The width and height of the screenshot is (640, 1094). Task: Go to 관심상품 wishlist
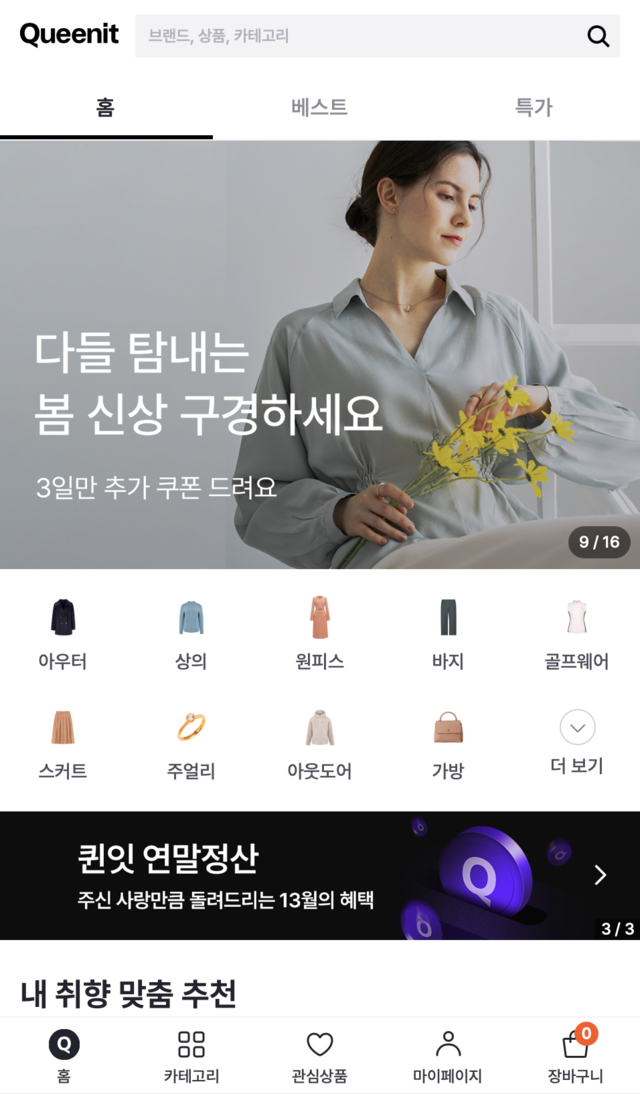[x=319, y=1057]
